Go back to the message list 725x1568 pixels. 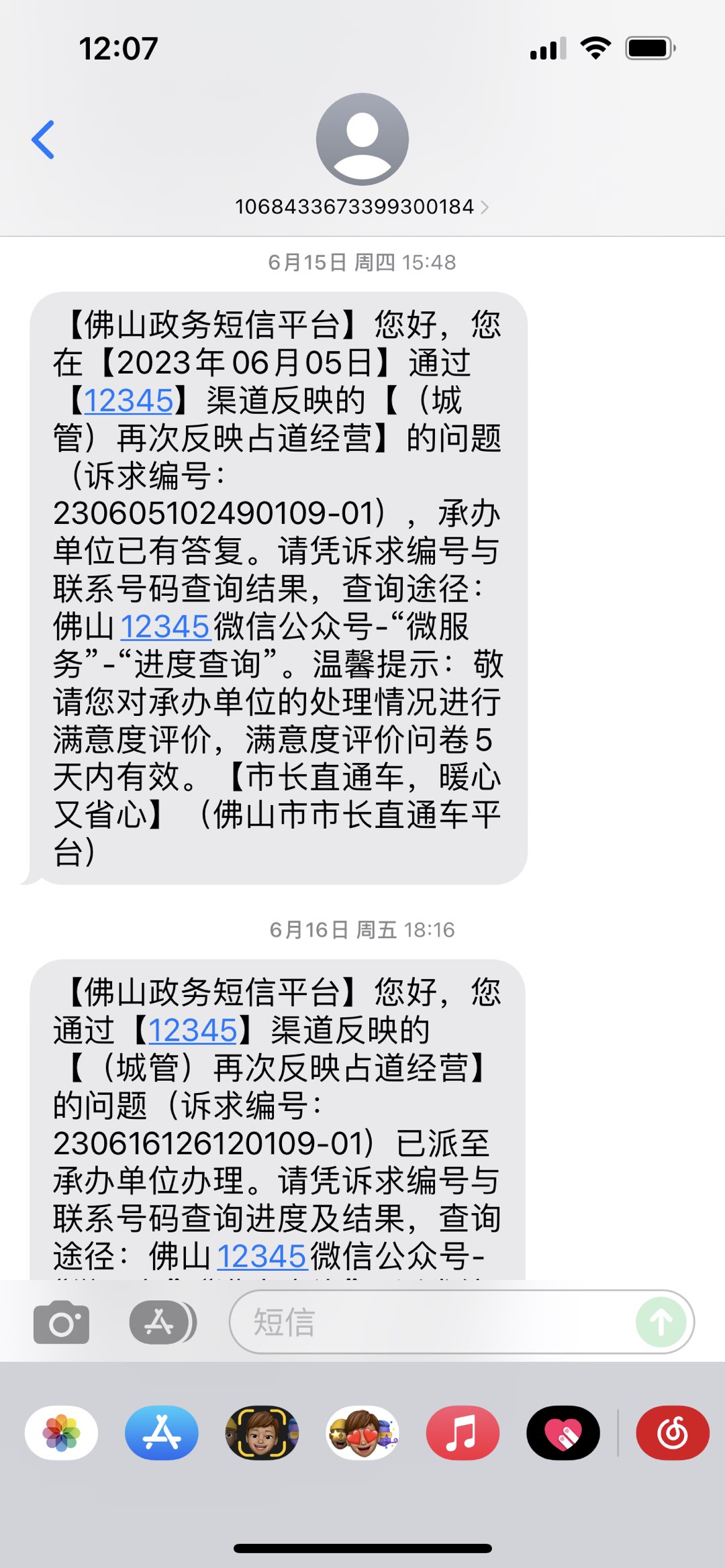pos(43,140)
